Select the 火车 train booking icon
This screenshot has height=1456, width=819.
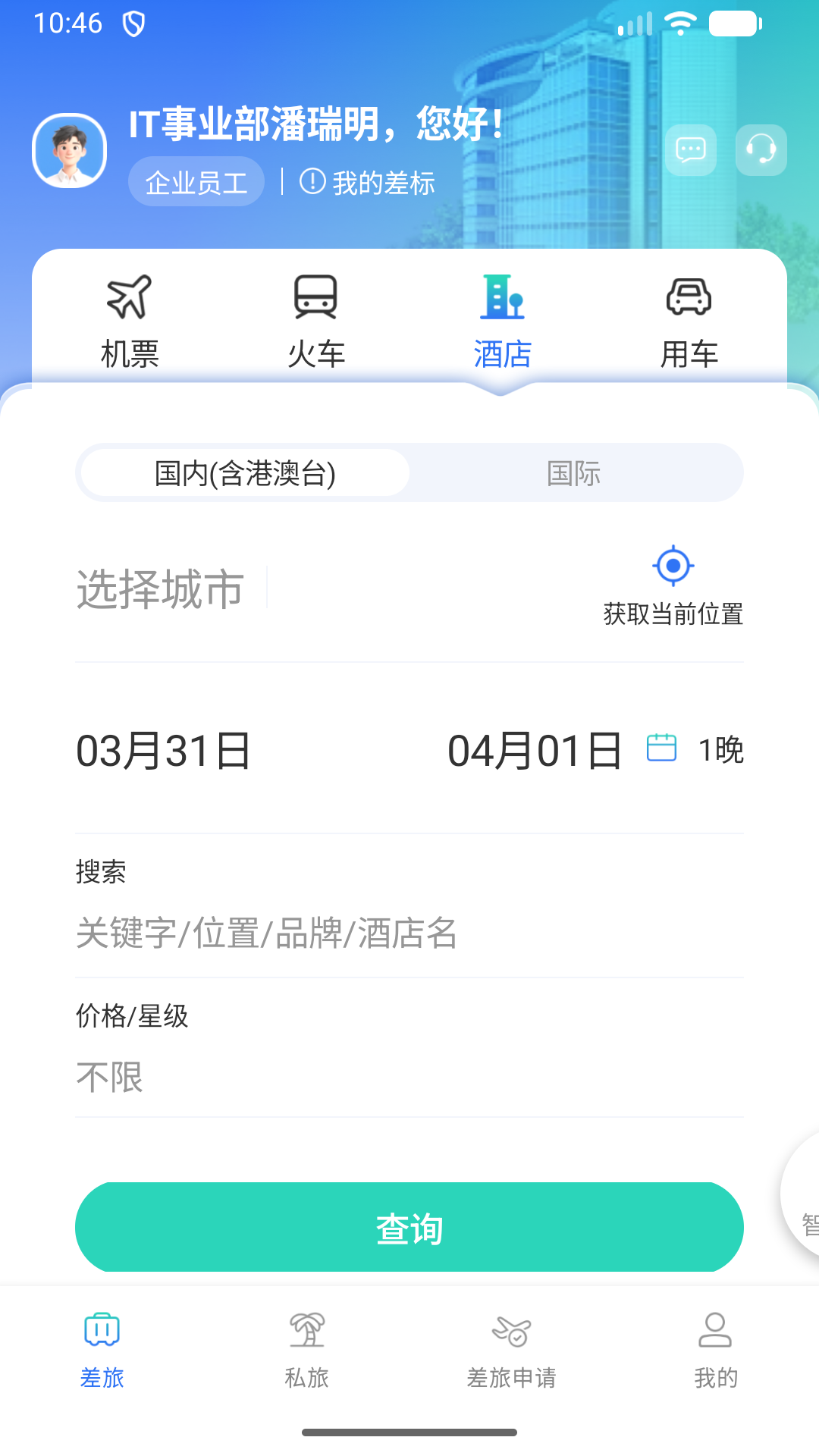pyautogui.click(x=316, y=315)
